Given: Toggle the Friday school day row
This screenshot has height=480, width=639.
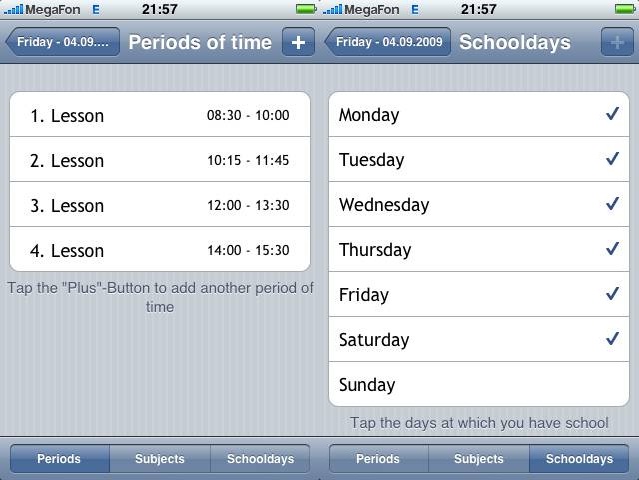Looking at the screenshot, I should pos(479,295).
